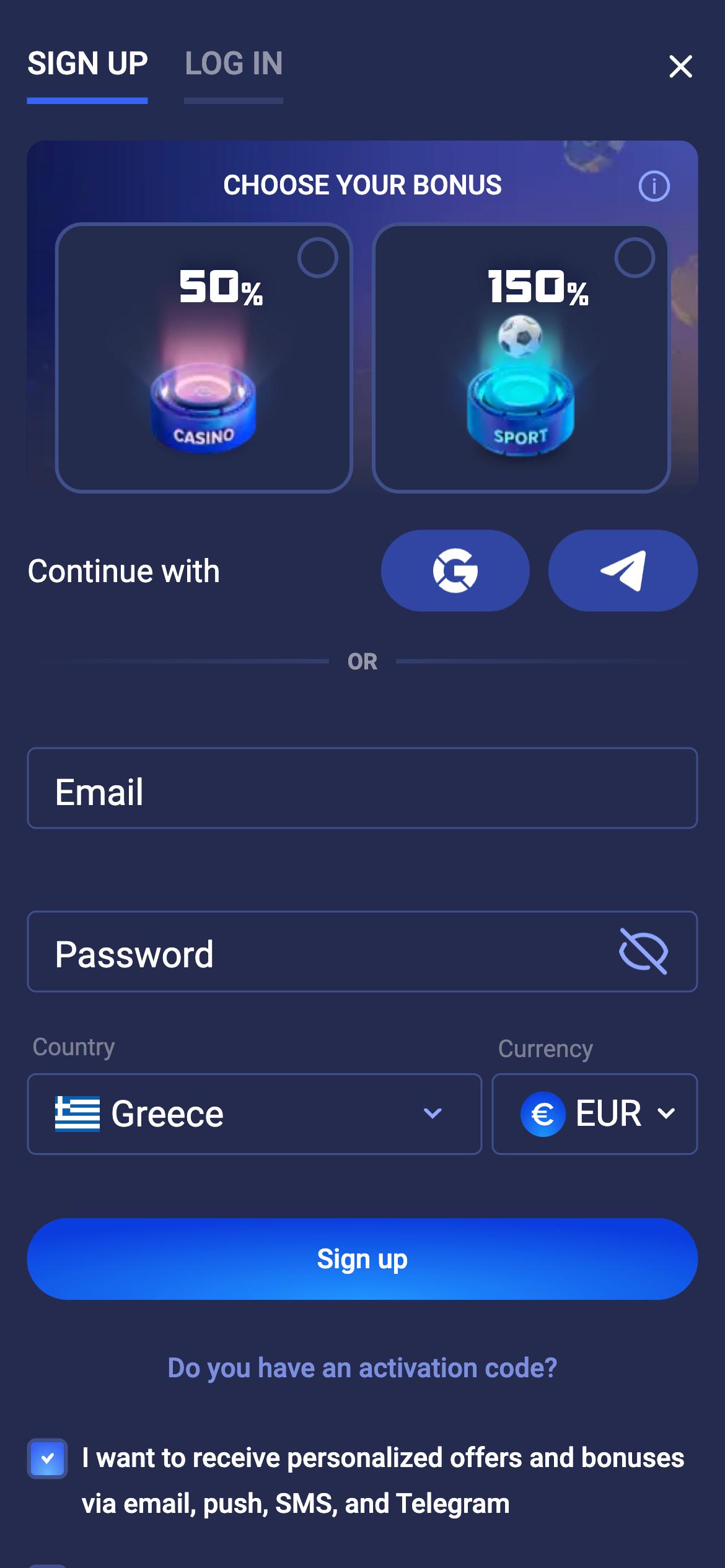The height and width of the screenshot is (1568, 725).
Task: Choose the 50% Casino bonus
Action: tap(204, 358)
